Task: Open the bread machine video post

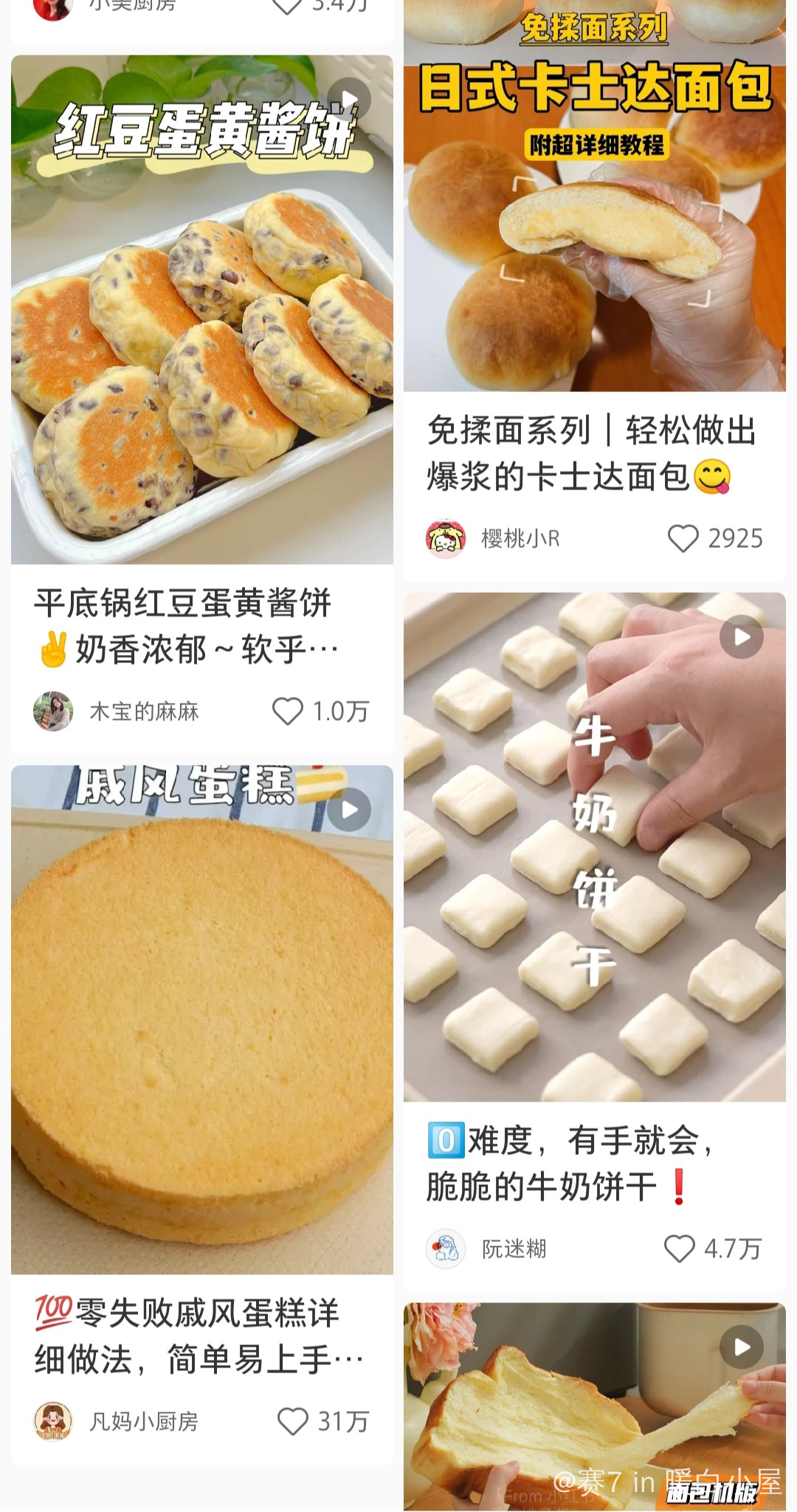Action: (594, 1406)
